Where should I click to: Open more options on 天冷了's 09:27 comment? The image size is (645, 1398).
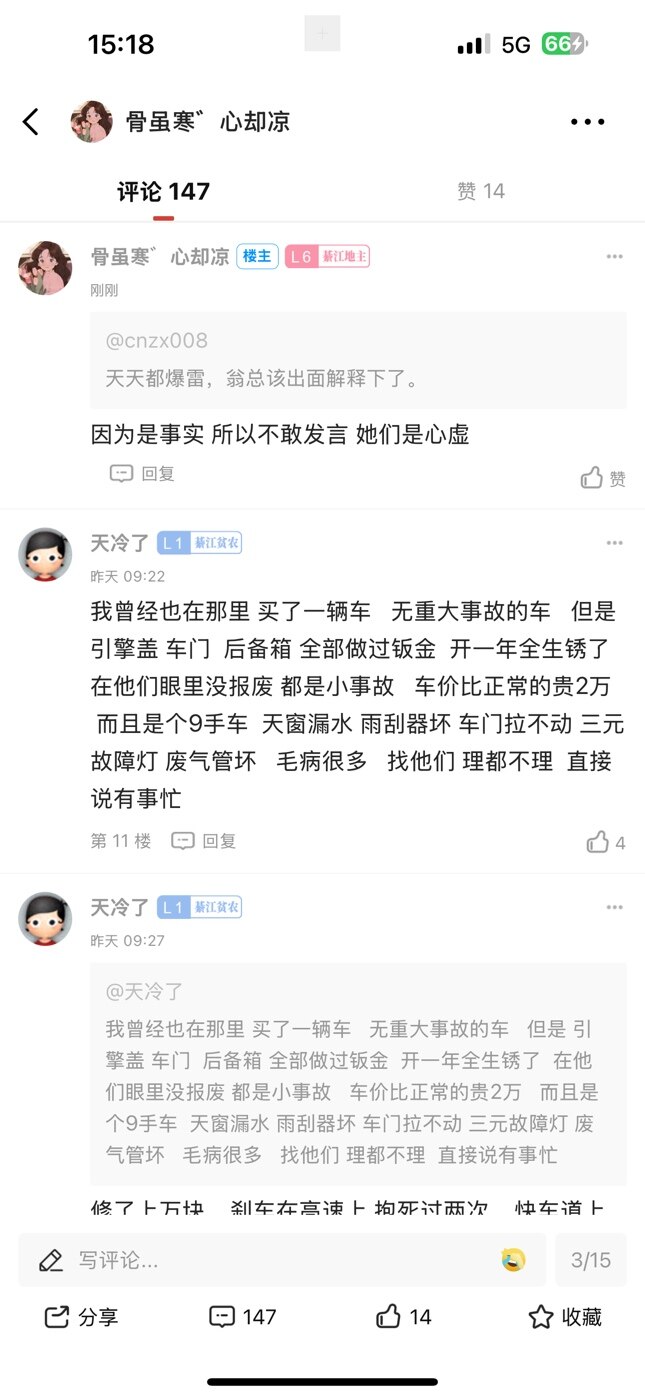(x=614, y=907)
